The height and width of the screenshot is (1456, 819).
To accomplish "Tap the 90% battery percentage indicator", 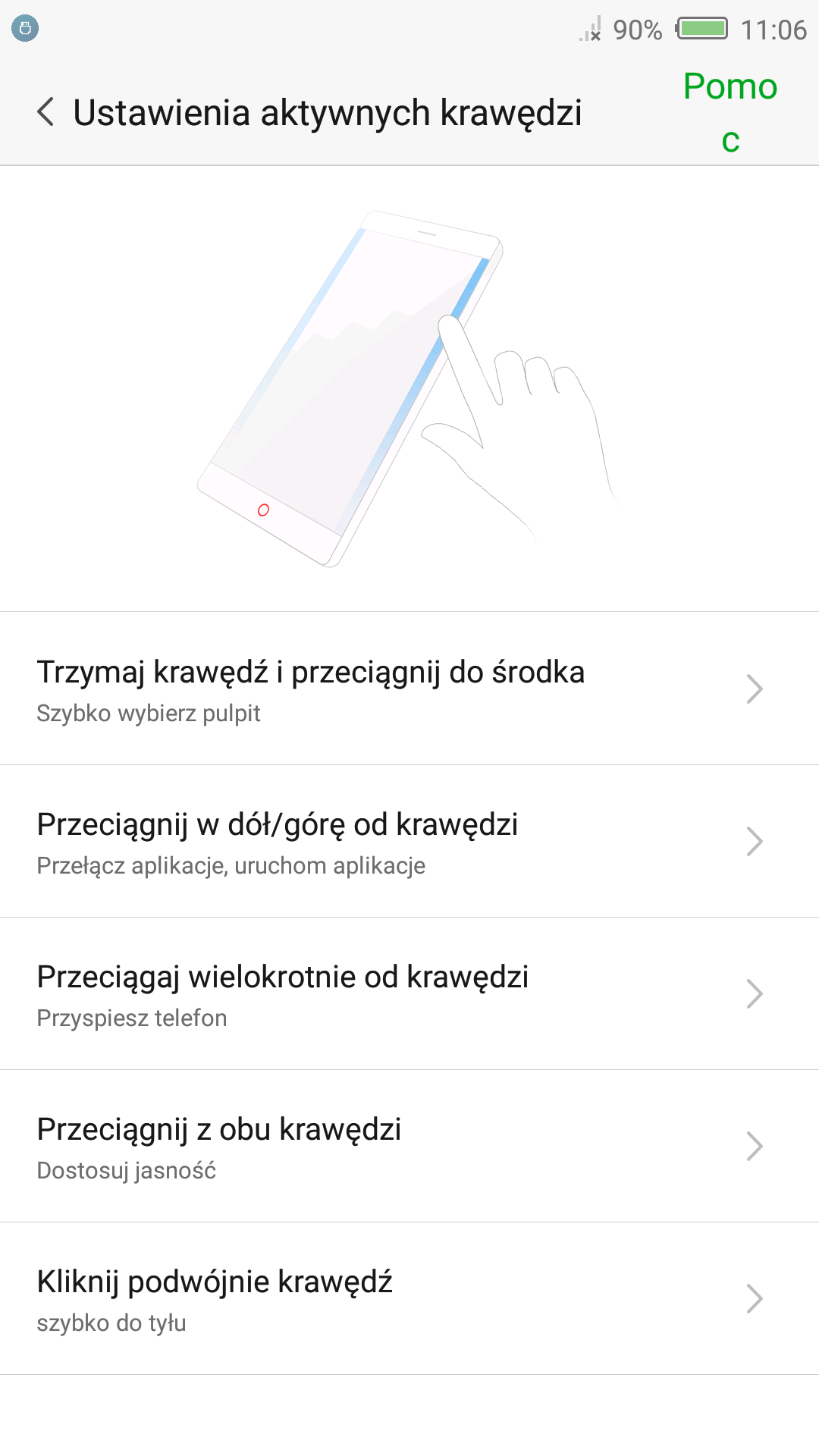I will pos(637,29).
